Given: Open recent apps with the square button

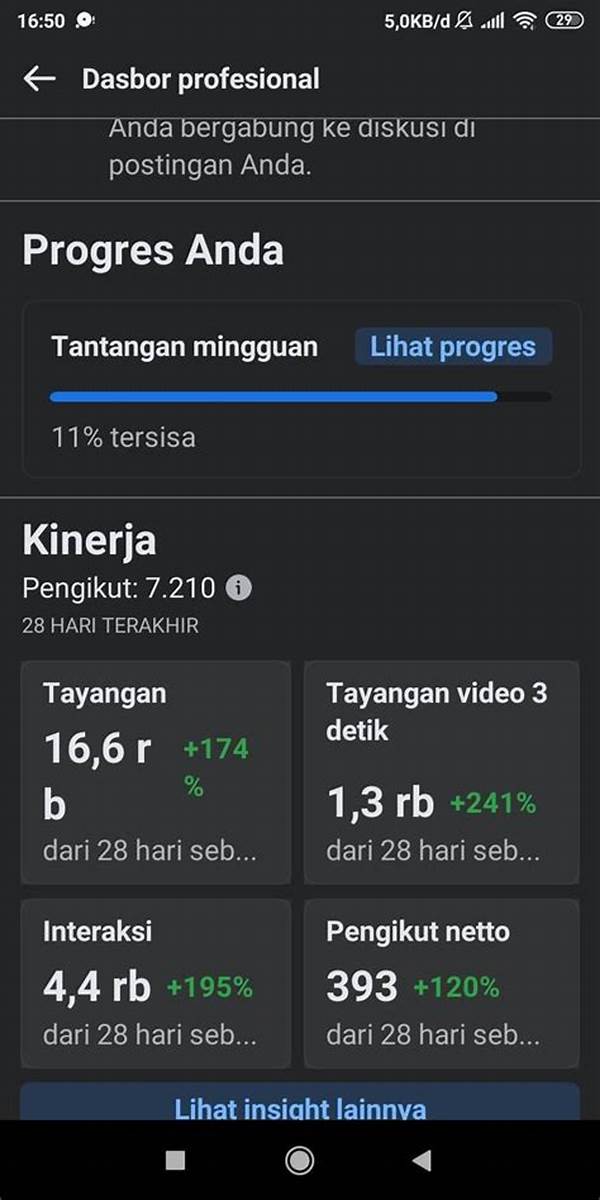Looking at the screenshot, I should click(175, 1160).
